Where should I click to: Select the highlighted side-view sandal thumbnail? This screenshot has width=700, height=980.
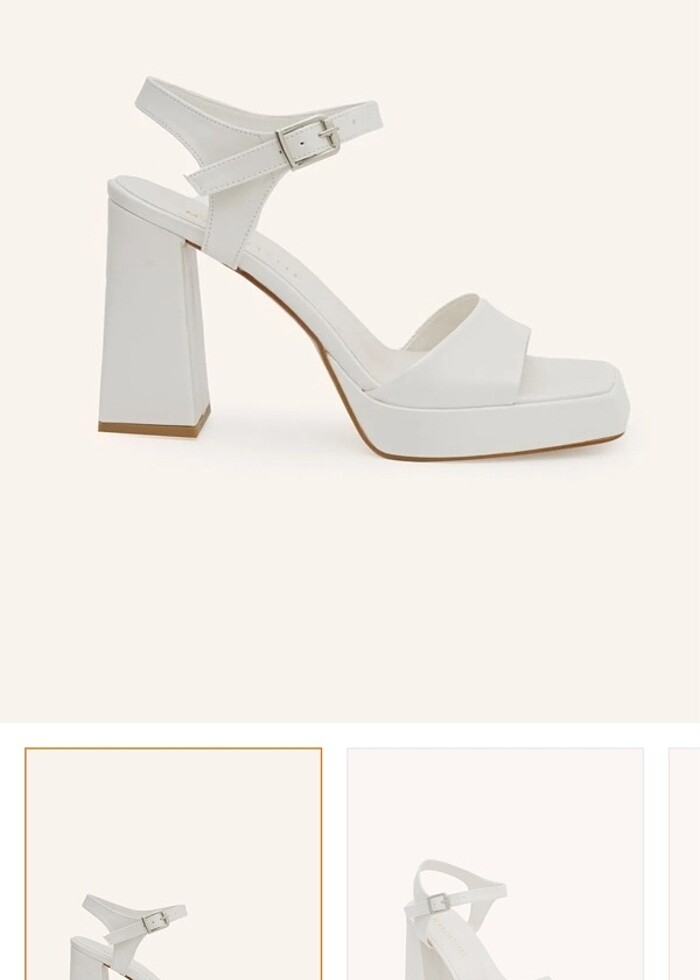coord(173,864)
